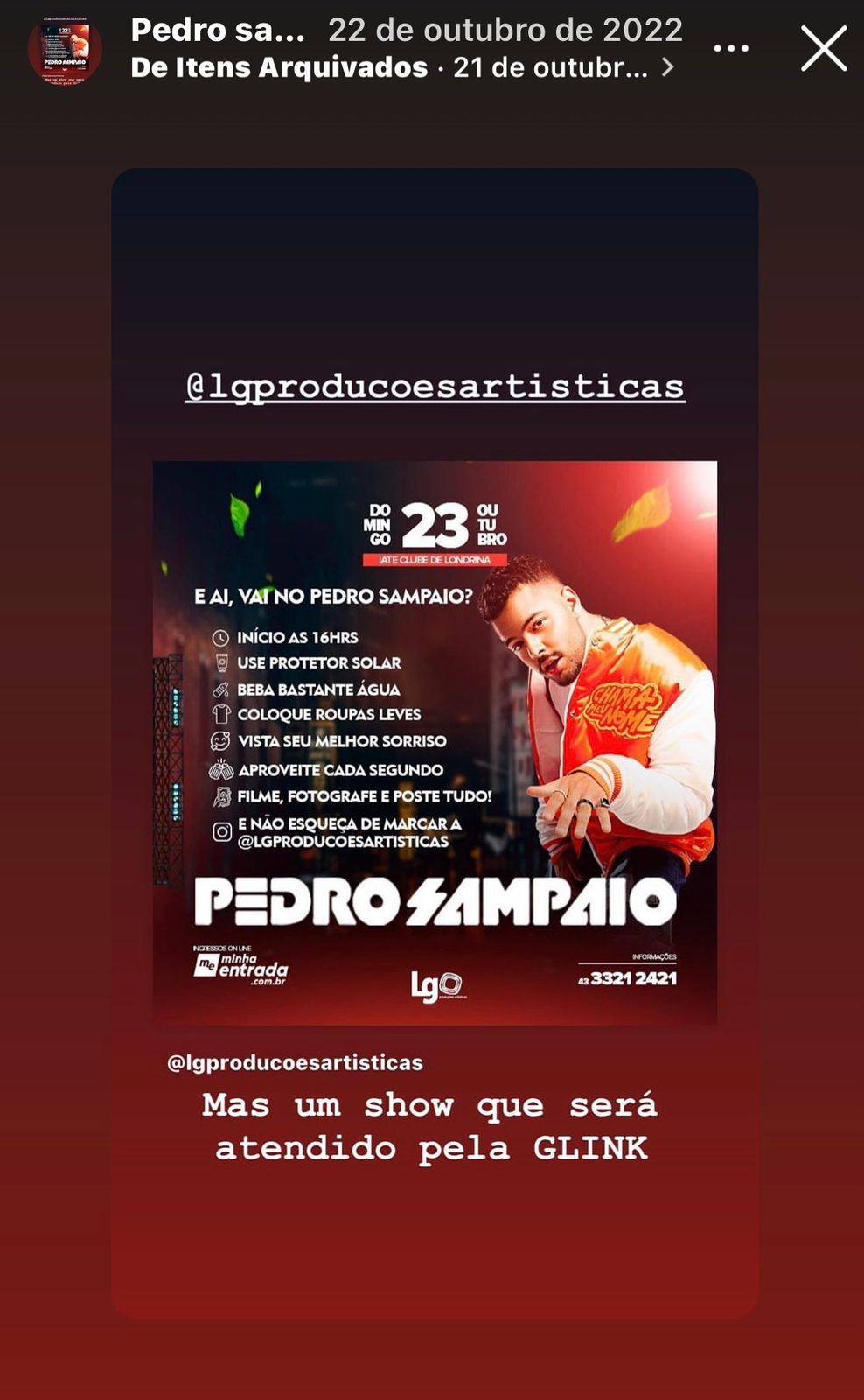Open the underlined @lgproducoesartisticas mention
The height and width of the screenshot is (1400, 864).
[435, 386]
